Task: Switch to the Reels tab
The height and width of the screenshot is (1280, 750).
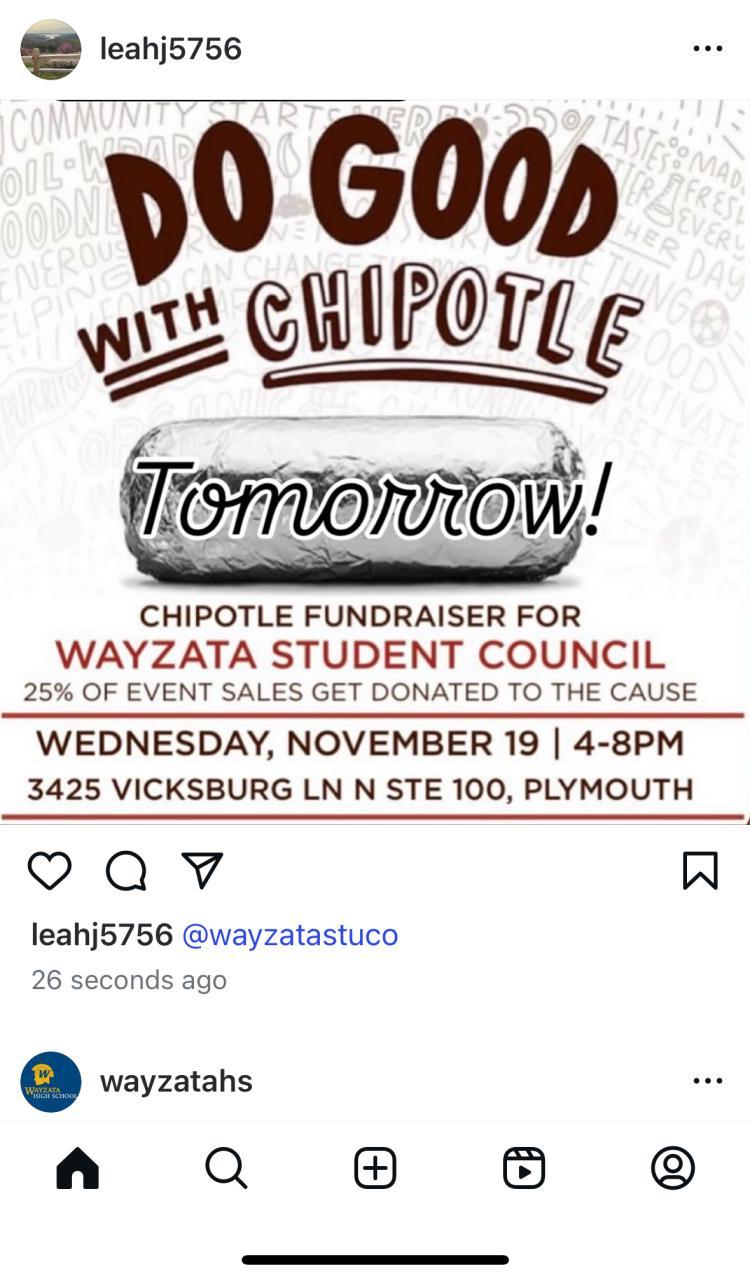Action: (x=524, y=1167)
